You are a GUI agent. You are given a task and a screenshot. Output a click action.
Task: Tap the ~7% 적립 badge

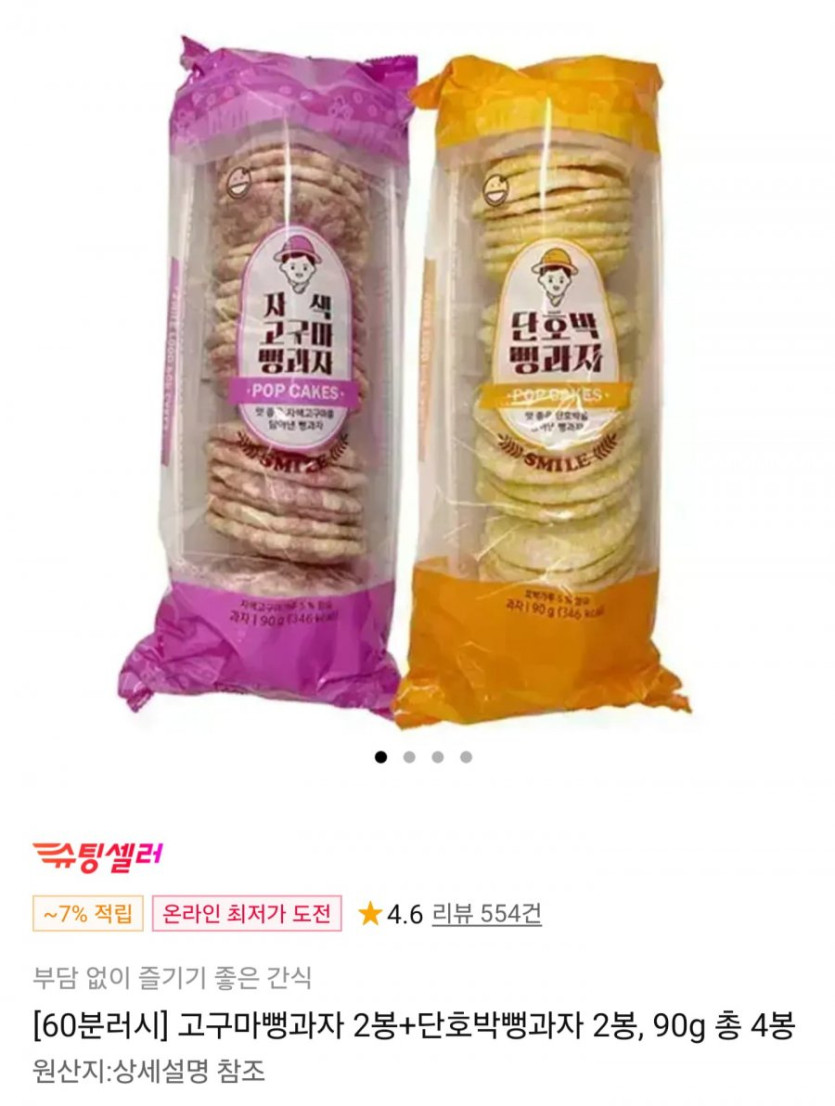click(88, 913)
